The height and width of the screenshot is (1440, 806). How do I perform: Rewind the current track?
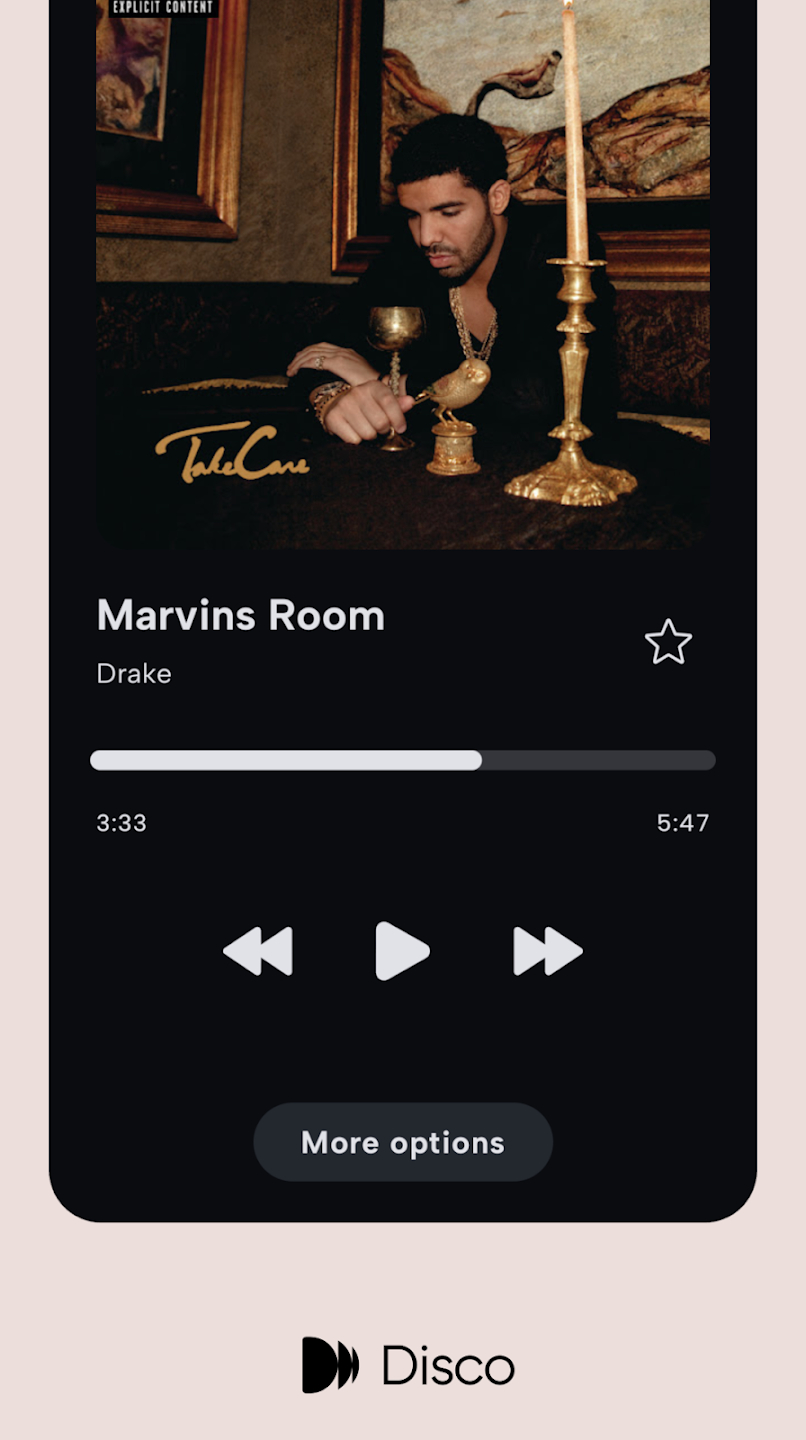click(258, 951)
